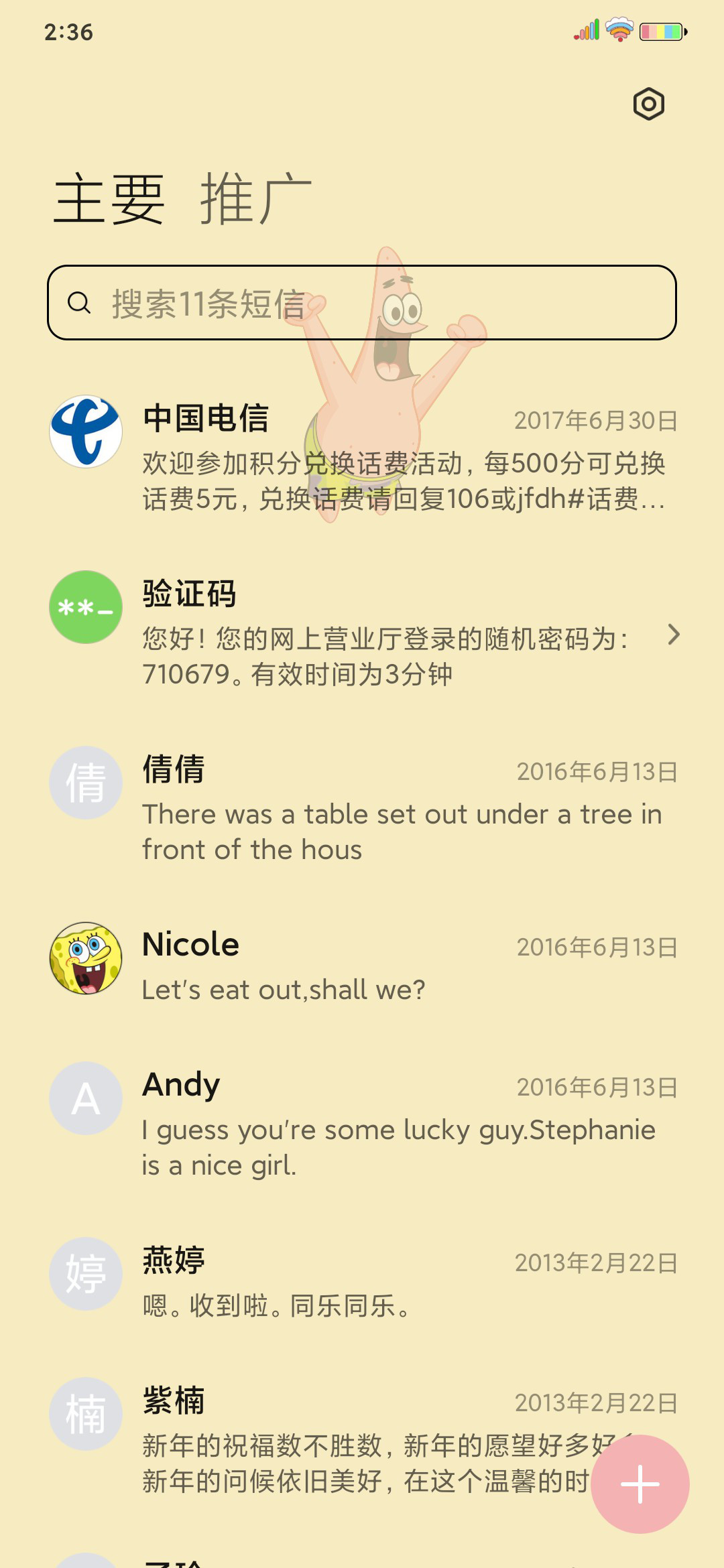The width and height of the screenshot is (724, 1568).
Task: Select the 主要 tab
Action: [x=109, y=198]
